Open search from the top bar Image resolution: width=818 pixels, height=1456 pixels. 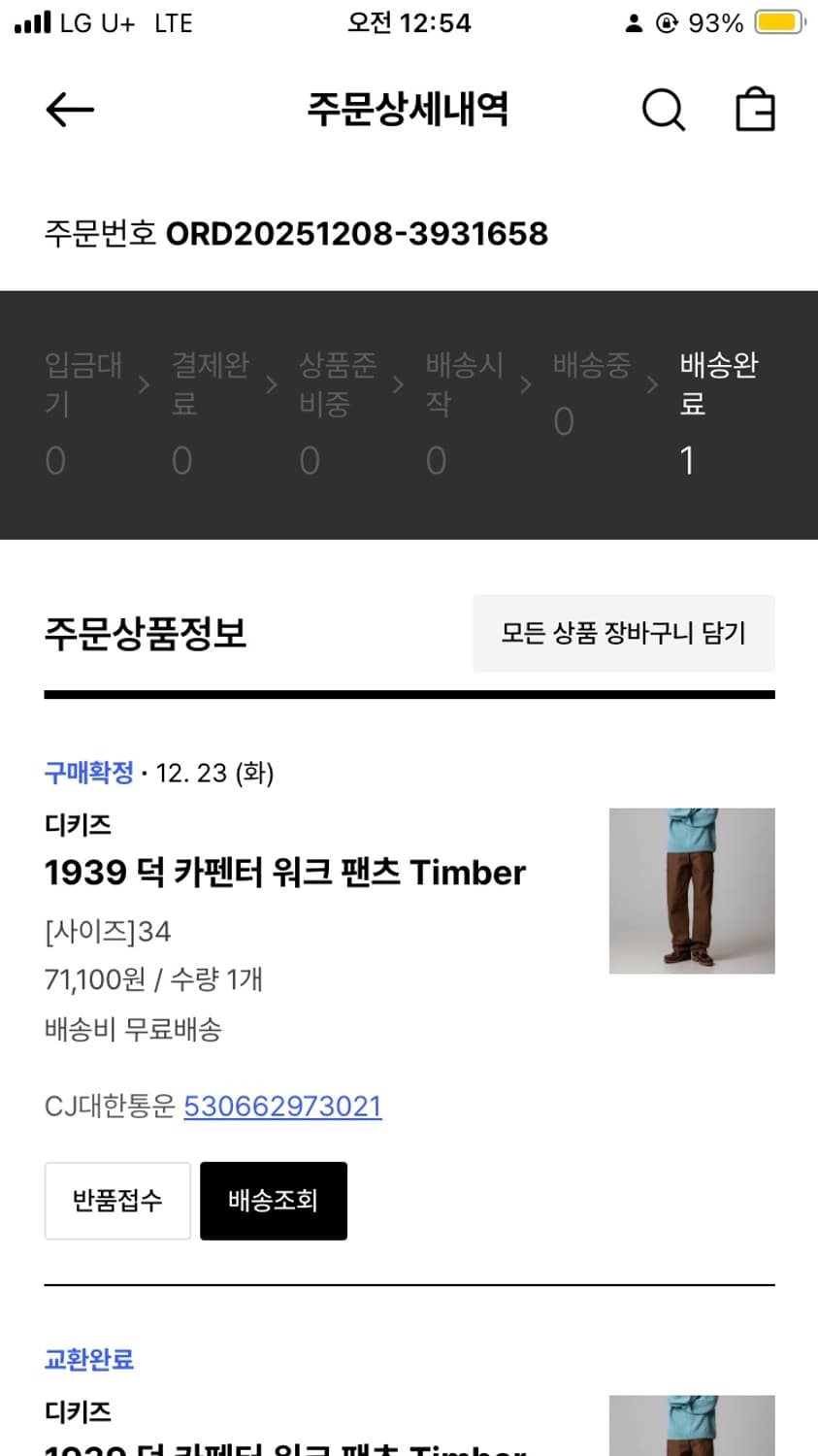tap(664, 110)
